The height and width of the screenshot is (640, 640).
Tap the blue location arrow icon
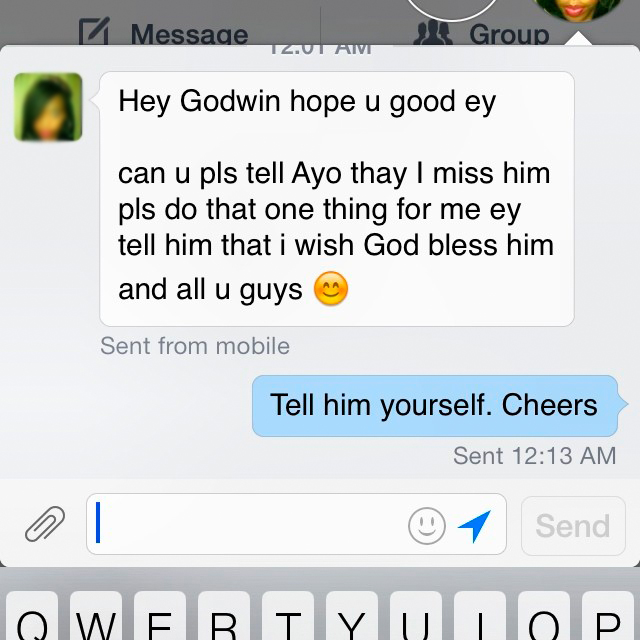[x=475, y=525]
